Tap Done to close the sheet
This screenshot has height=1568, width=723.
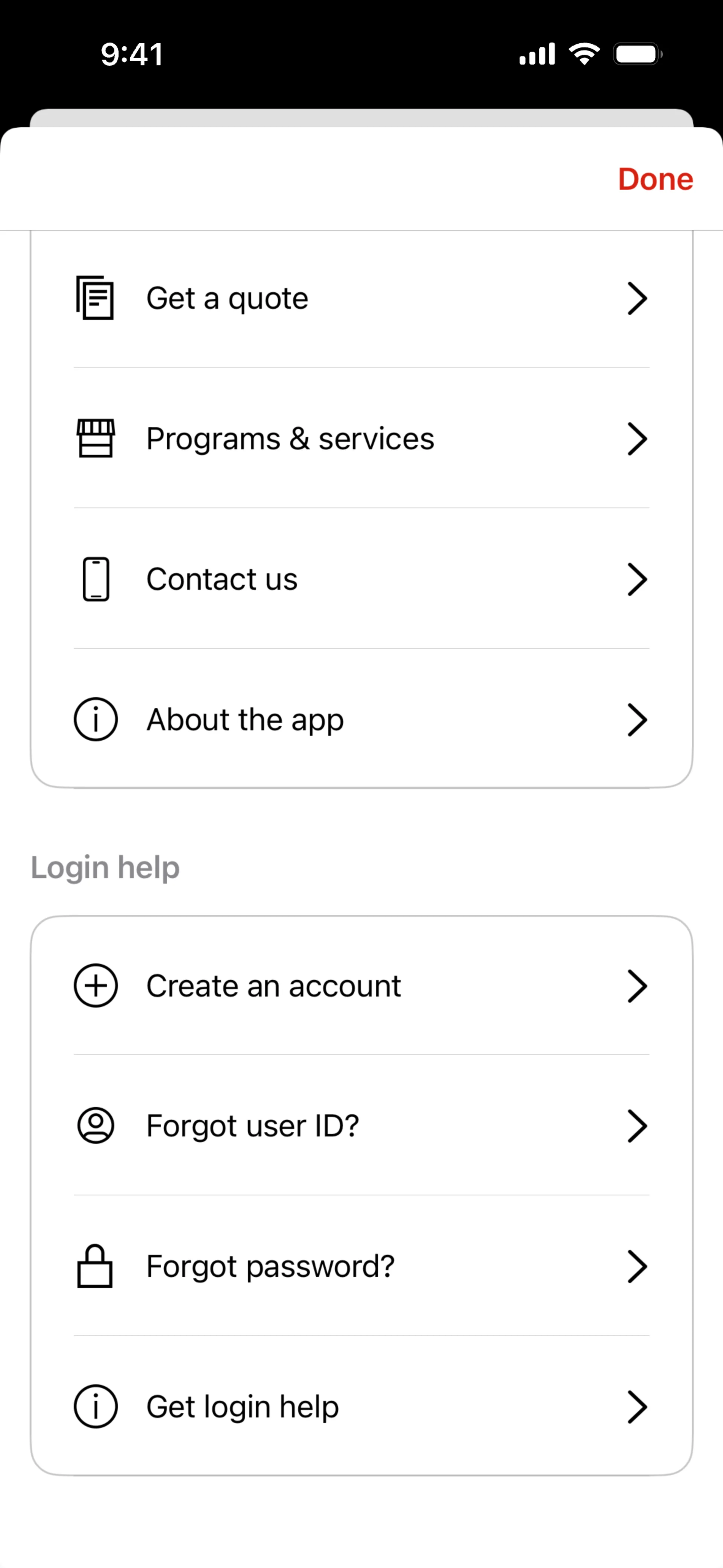[655, 179]
